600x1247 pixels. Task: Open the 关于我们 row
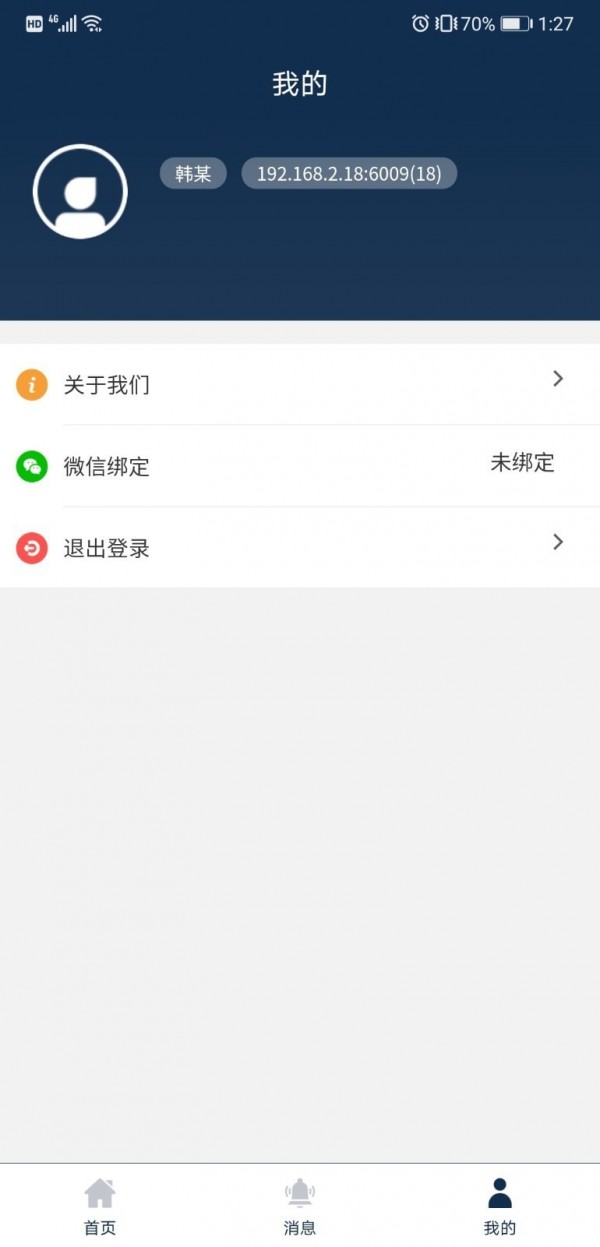[300, 384]
